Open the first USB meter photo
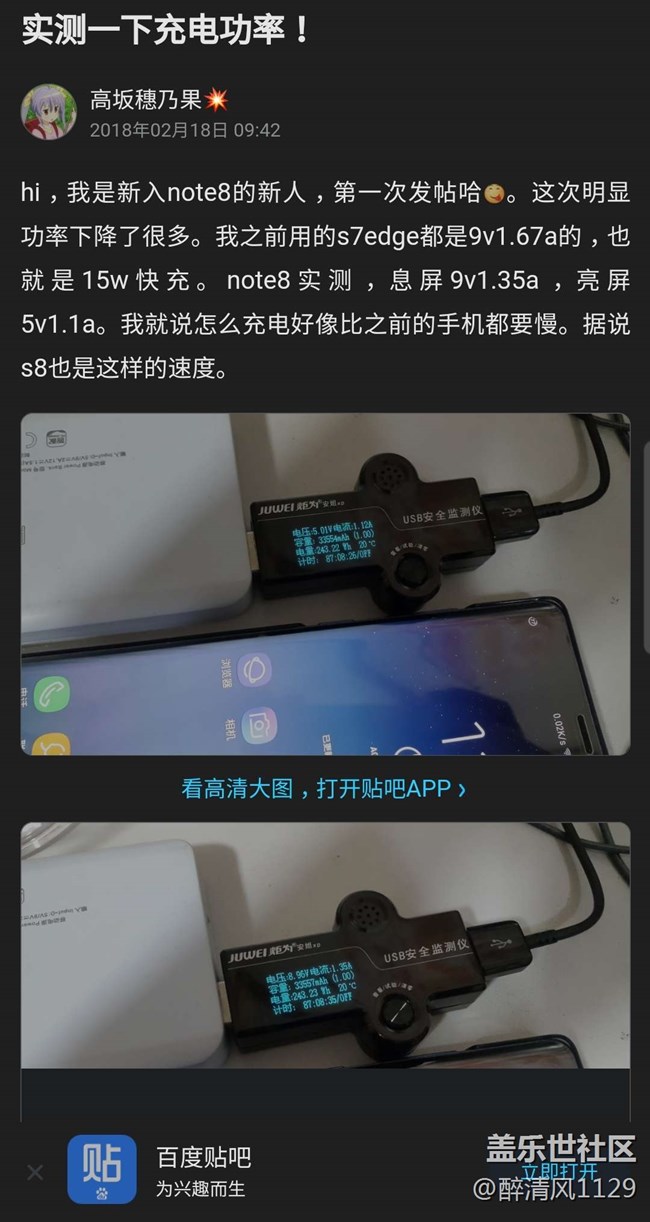The width and height of the screenshot is (650, 1222). pos(325,584)
